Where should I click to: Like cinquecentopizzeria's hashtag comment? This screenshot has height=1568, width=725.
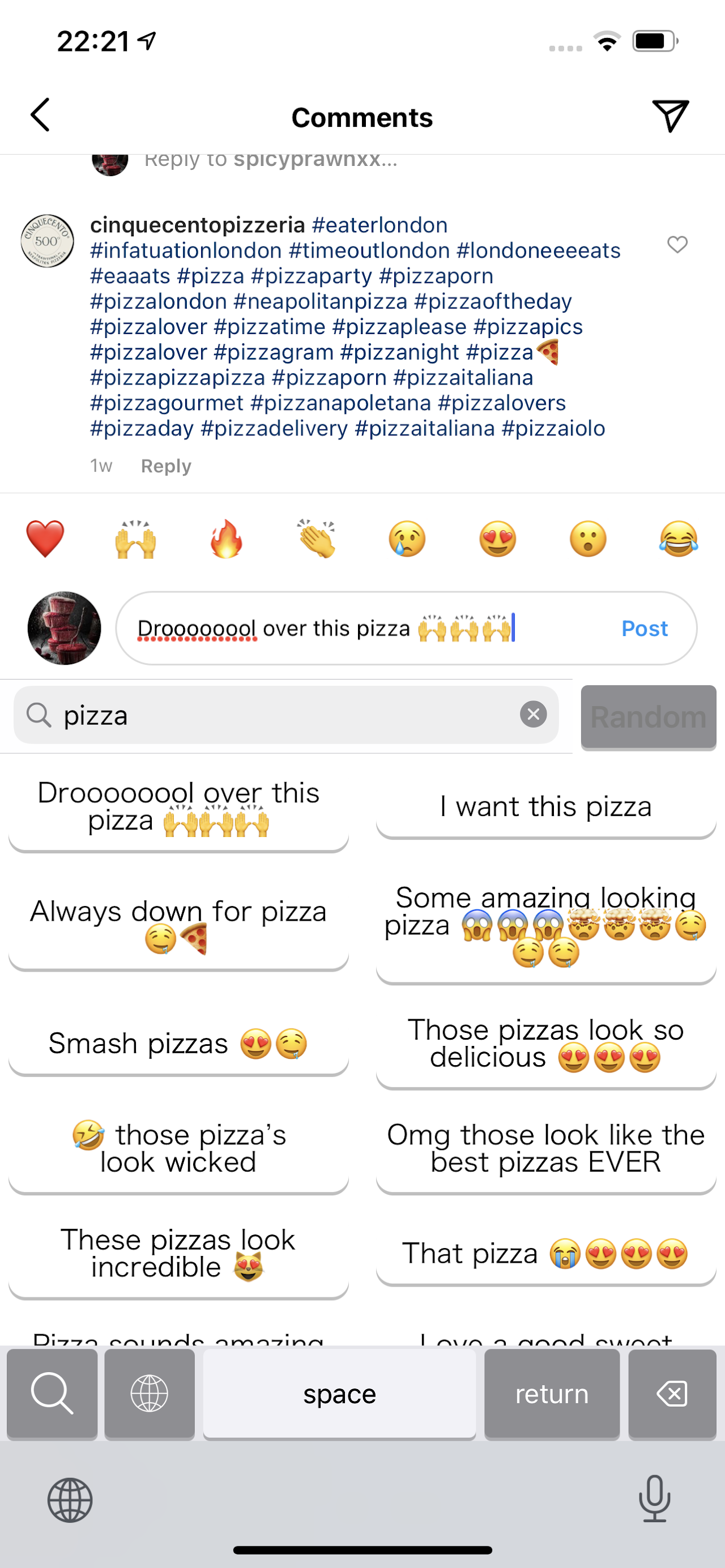677,245
